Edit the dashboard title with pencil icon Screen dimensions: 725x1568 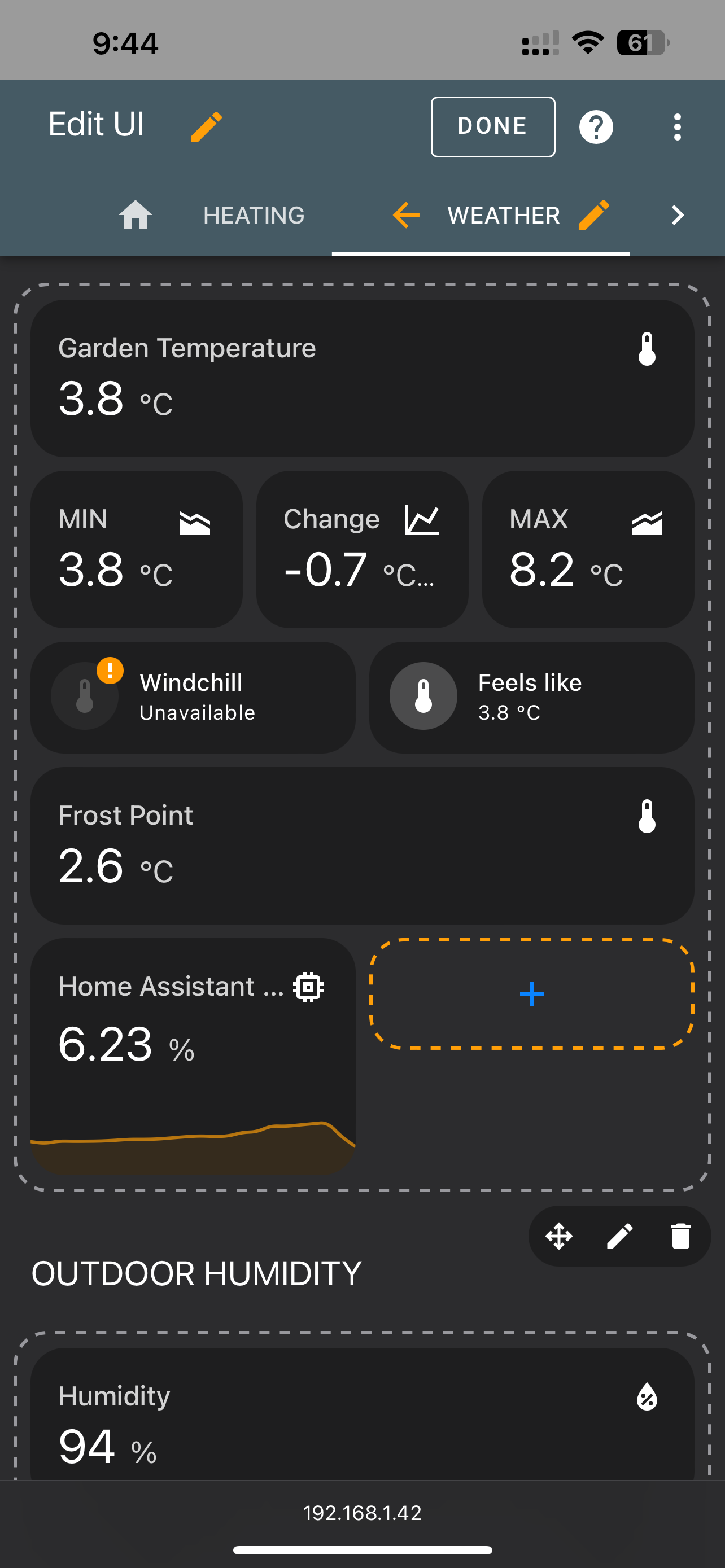tap(206, 126)
